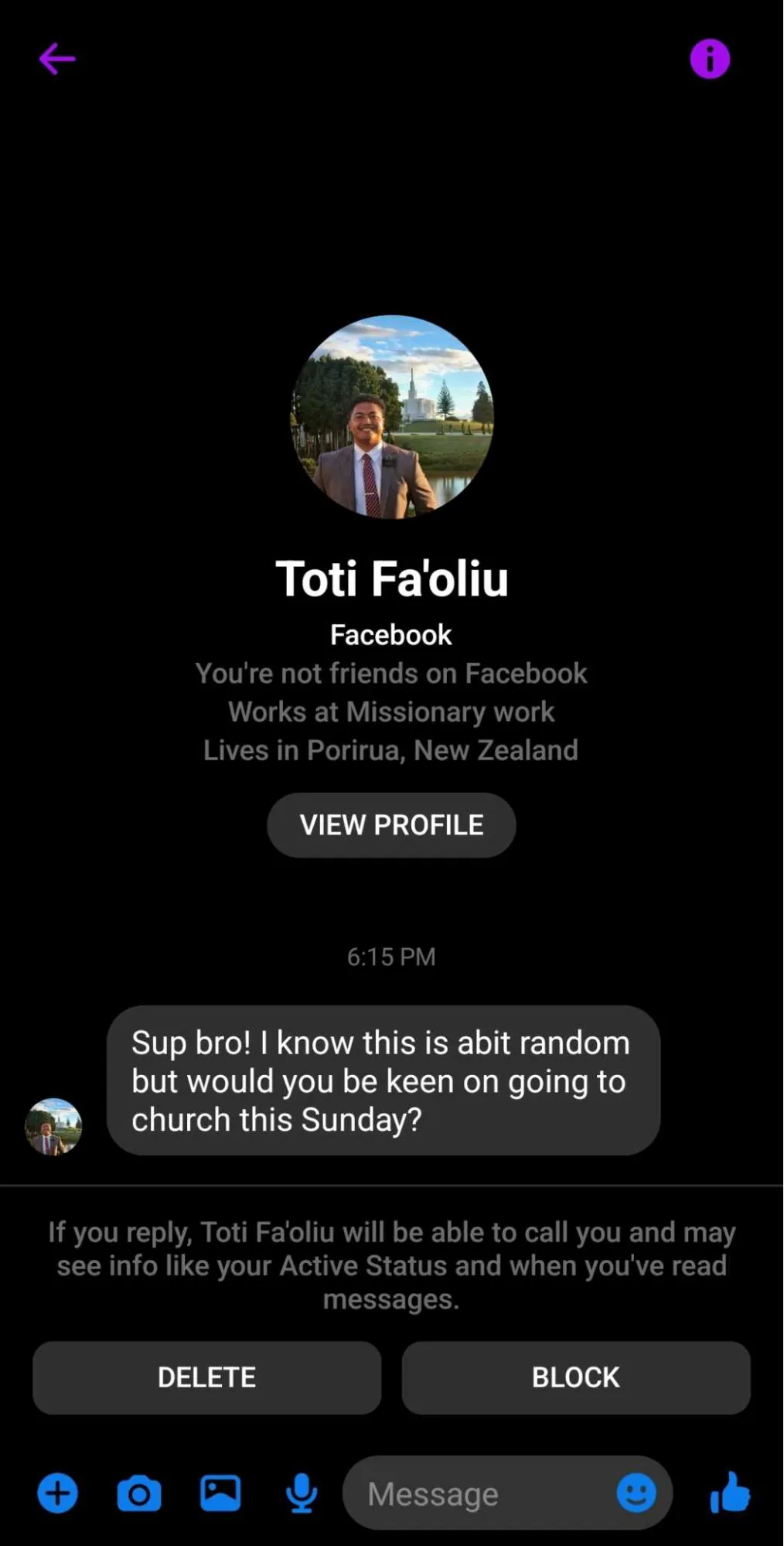This screenshot has height=1546, width=784.
Task: Delete this message request
Action: 206,1377
